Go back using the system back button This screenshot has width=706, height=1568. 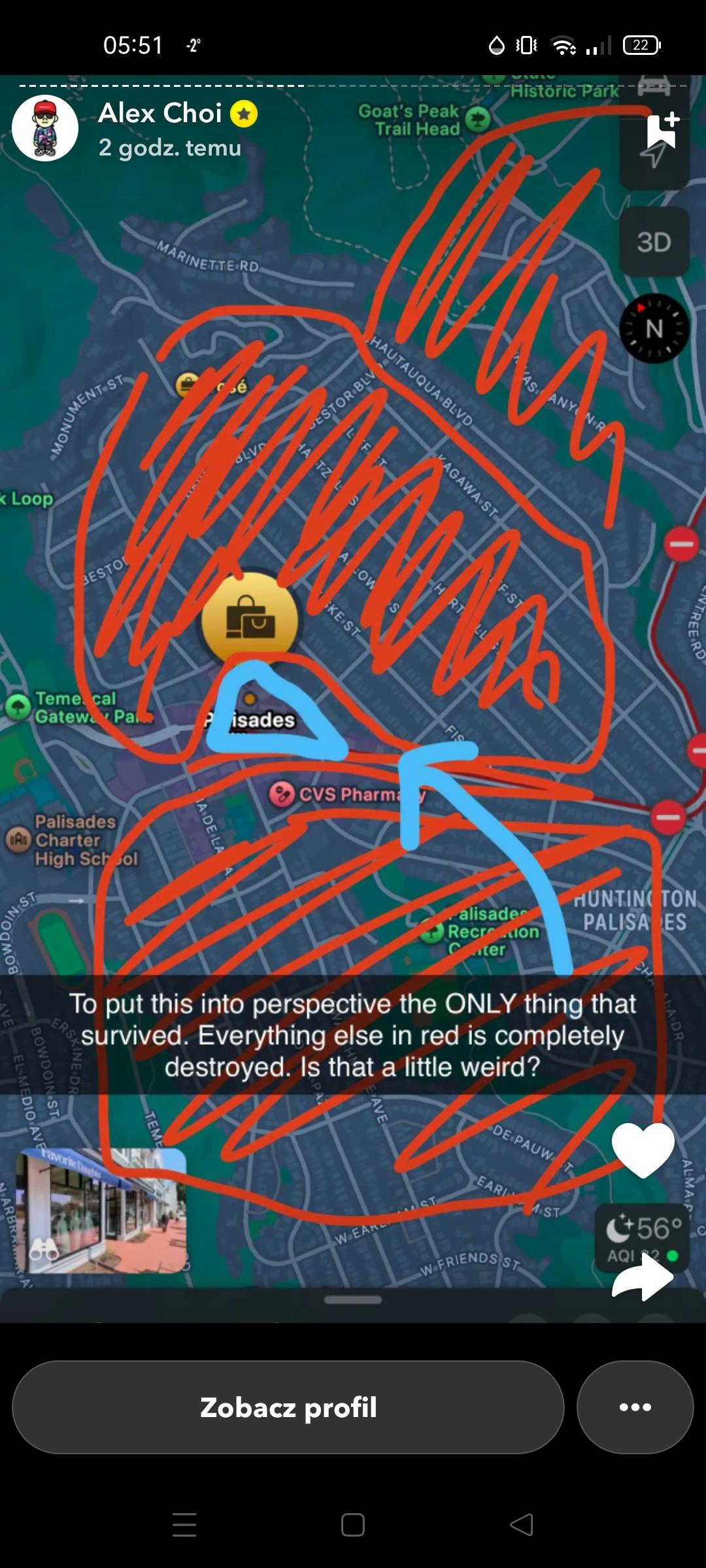pos(522,1525)
